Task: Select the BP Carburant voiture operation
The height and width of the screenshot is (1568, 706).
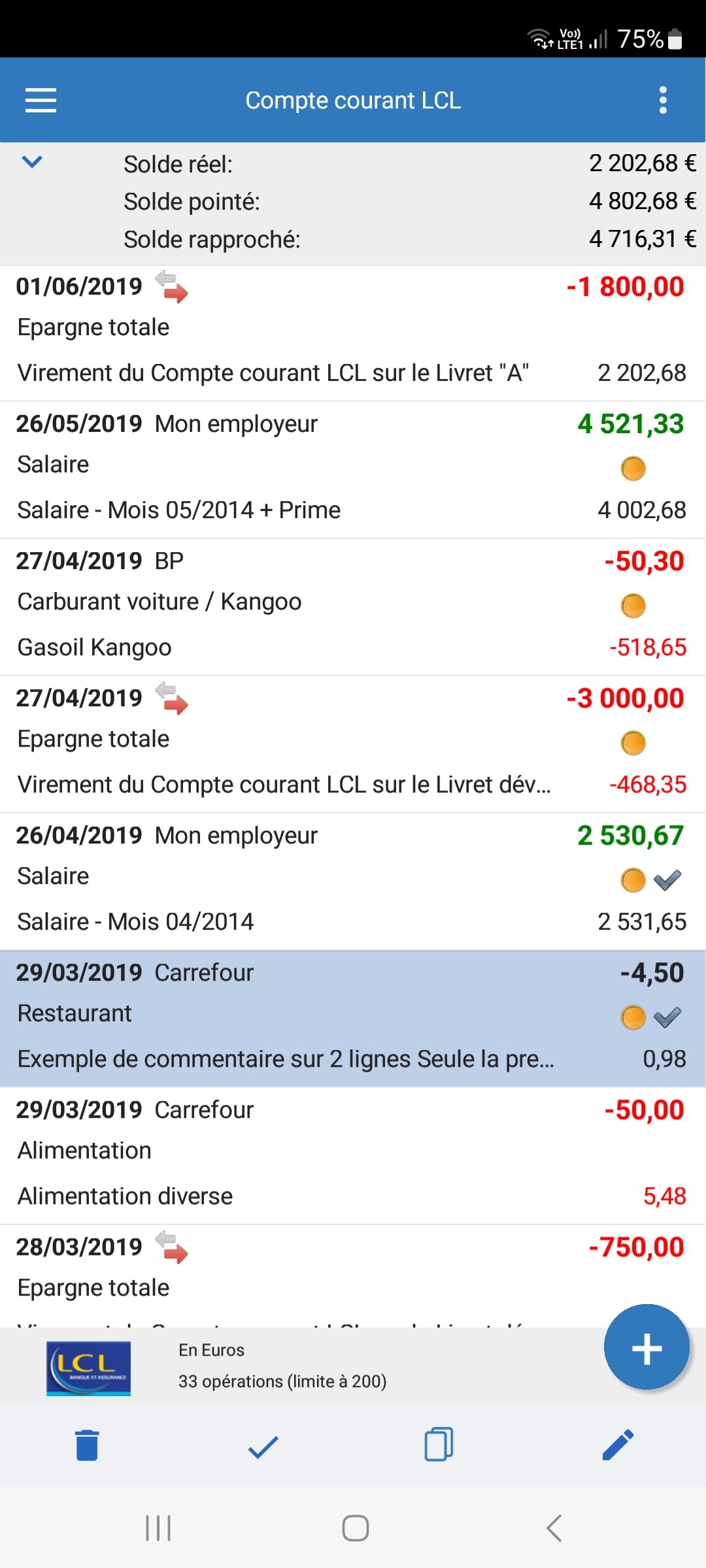Action: click(353, 608)
